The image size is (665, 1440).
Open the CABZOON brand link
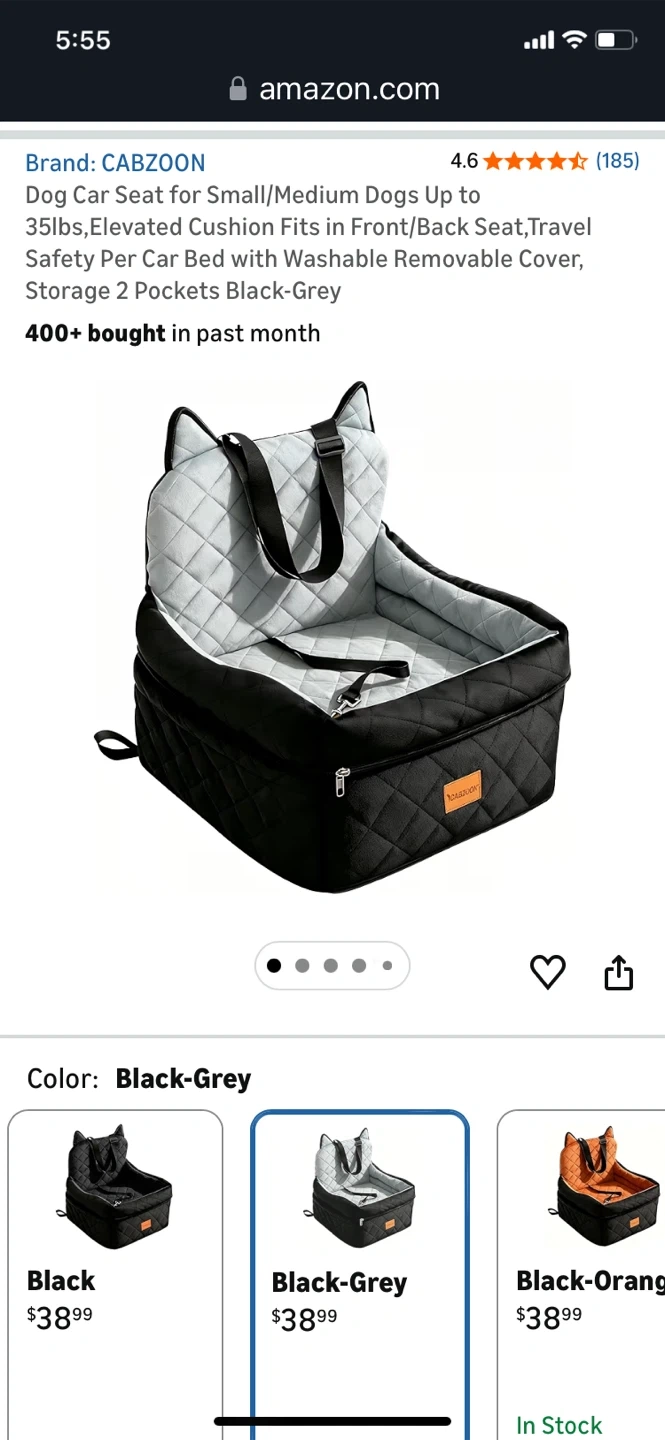point(115,163)
